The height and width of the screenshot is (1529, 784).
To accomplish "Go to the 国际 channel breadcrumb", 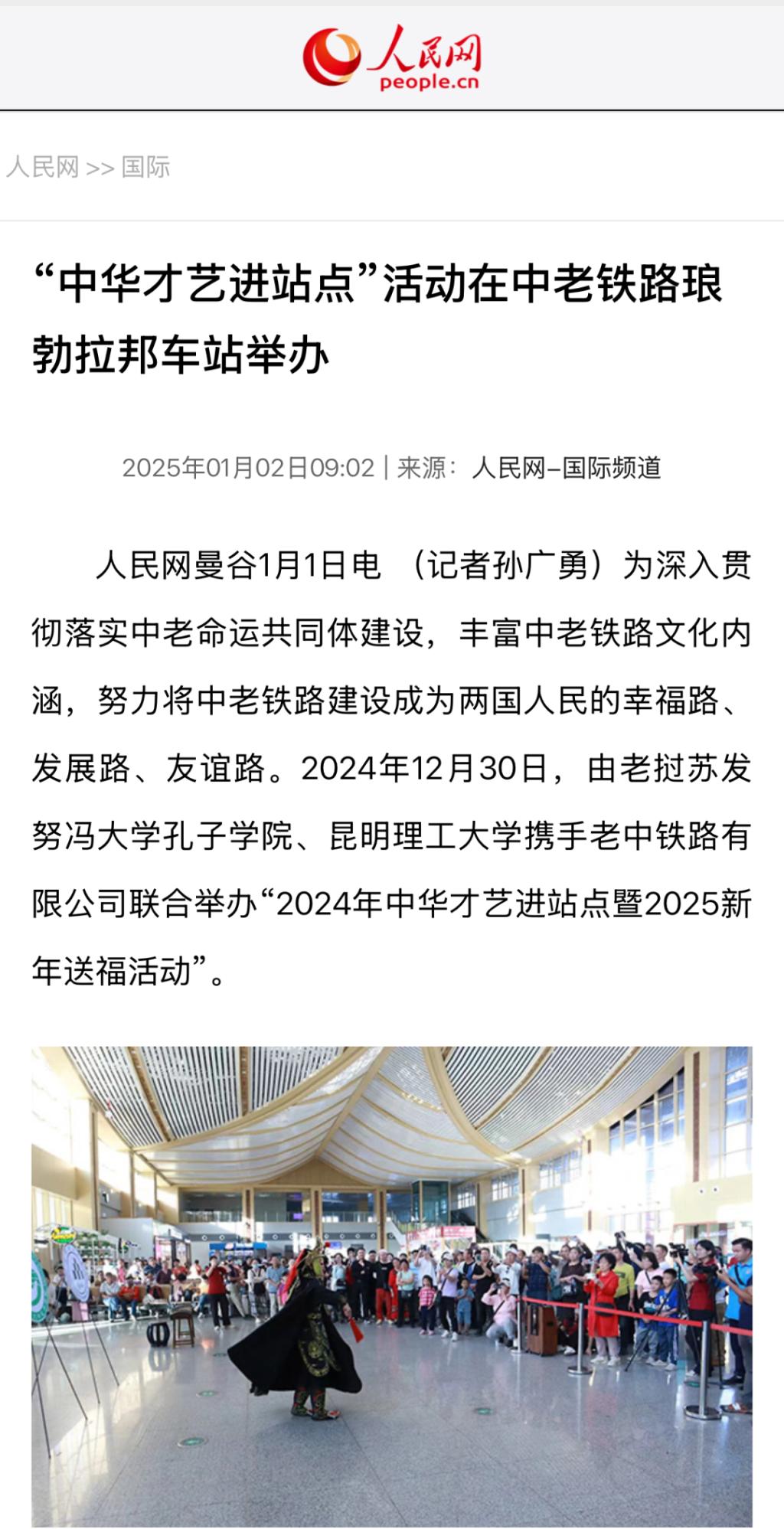I will pyautogui.click(x=145, y=167).
